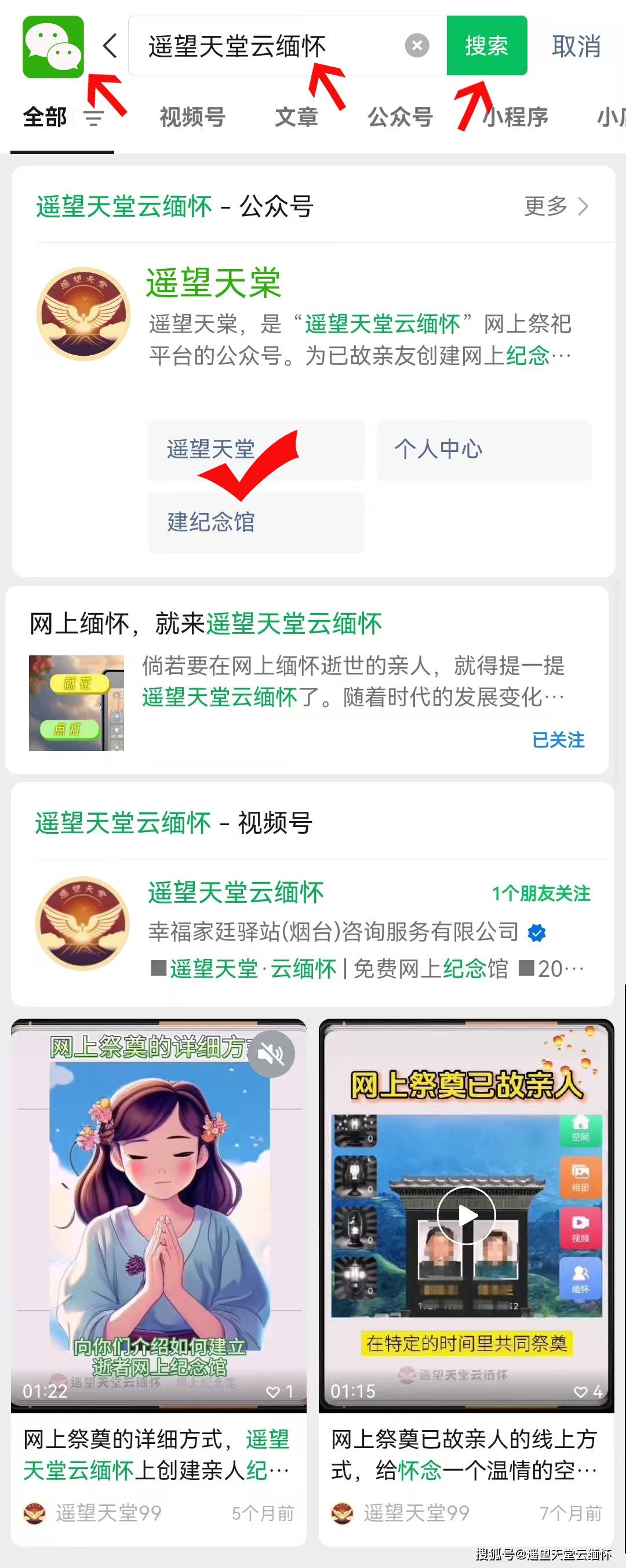Go back using the back arrow
The height and width of the screenshot is (1568, 626).
point(110,46)
